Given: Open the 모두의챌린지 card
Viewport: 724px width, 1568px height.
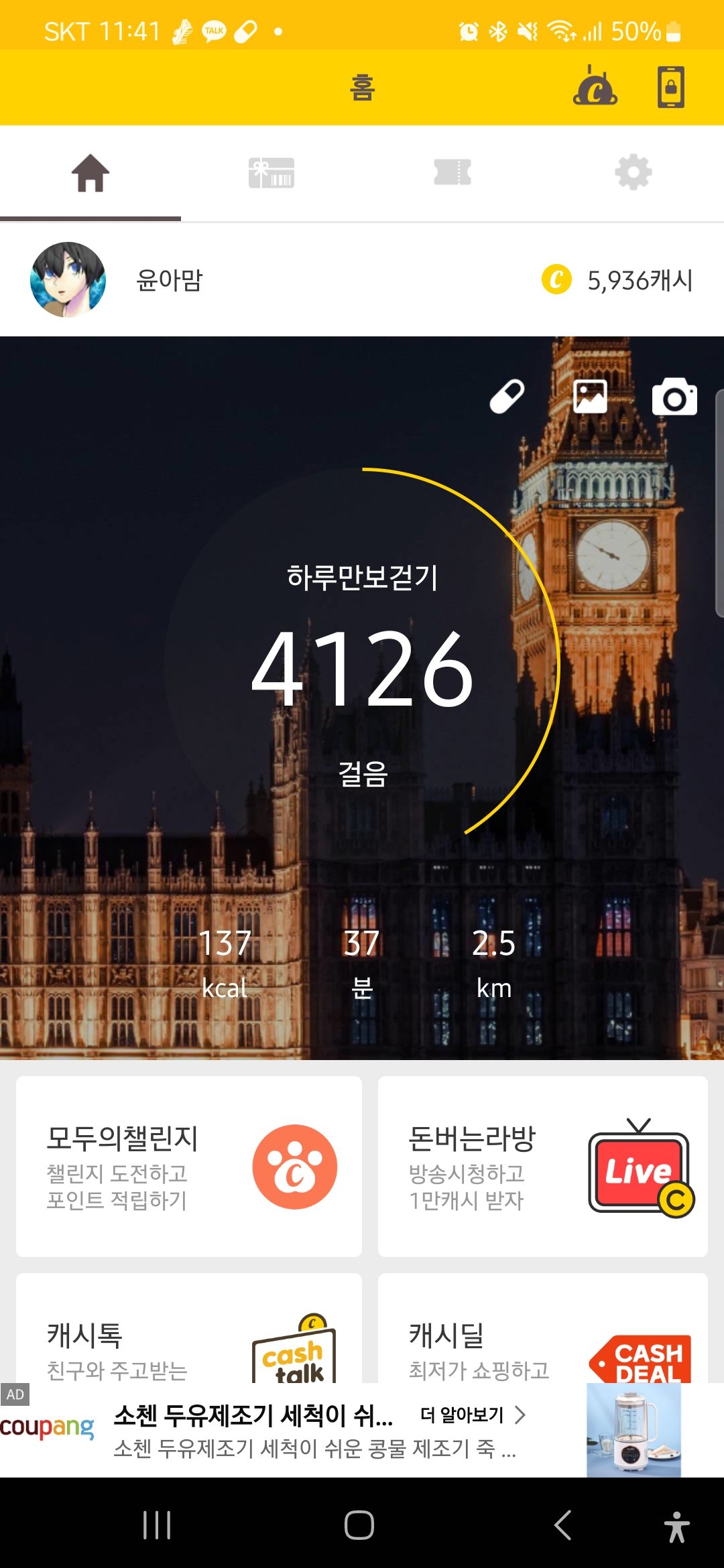Looking at the screenshot, I should [189, 1167].
